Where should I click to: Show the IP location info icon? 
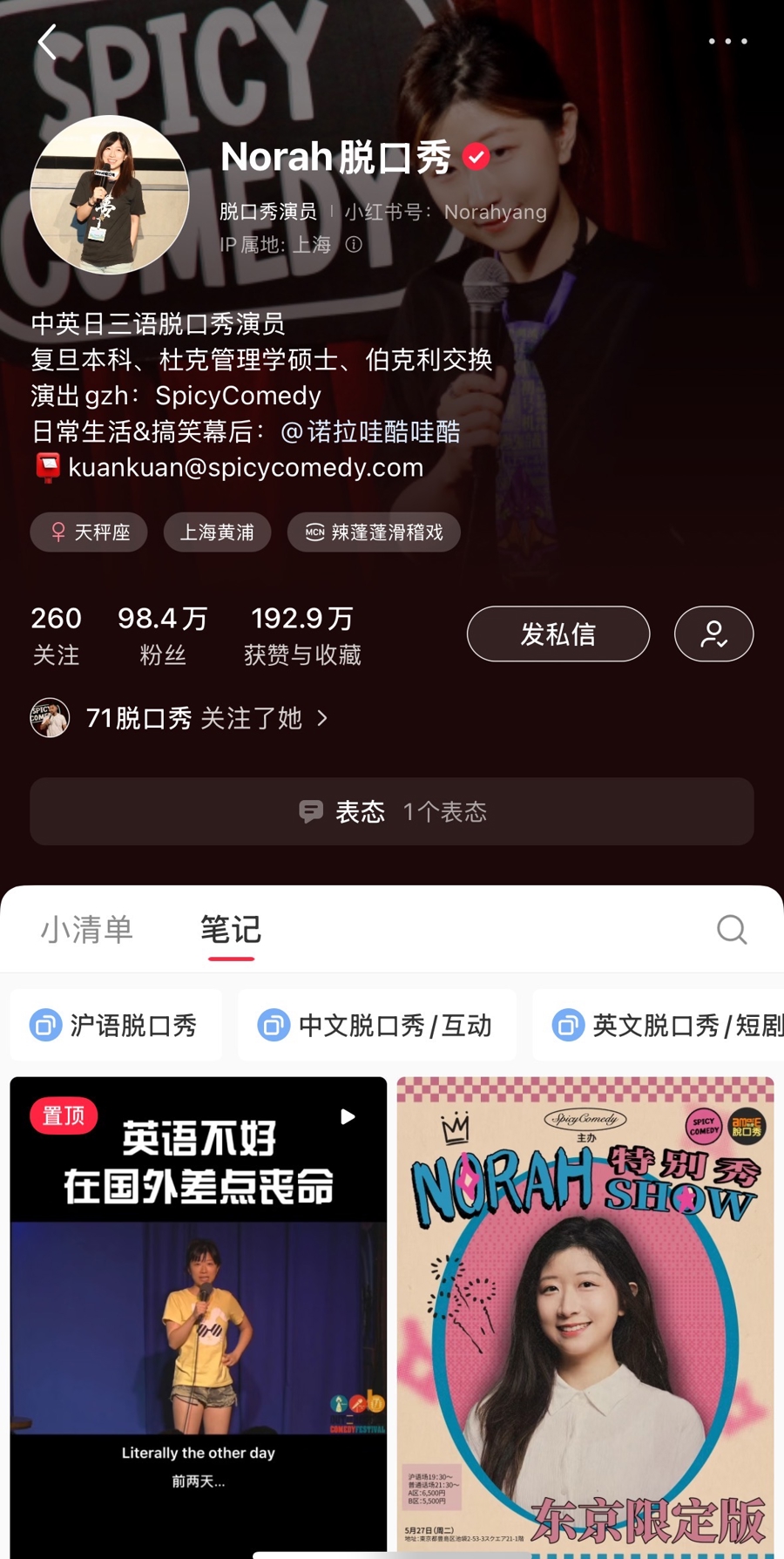[x=354, y=244]
